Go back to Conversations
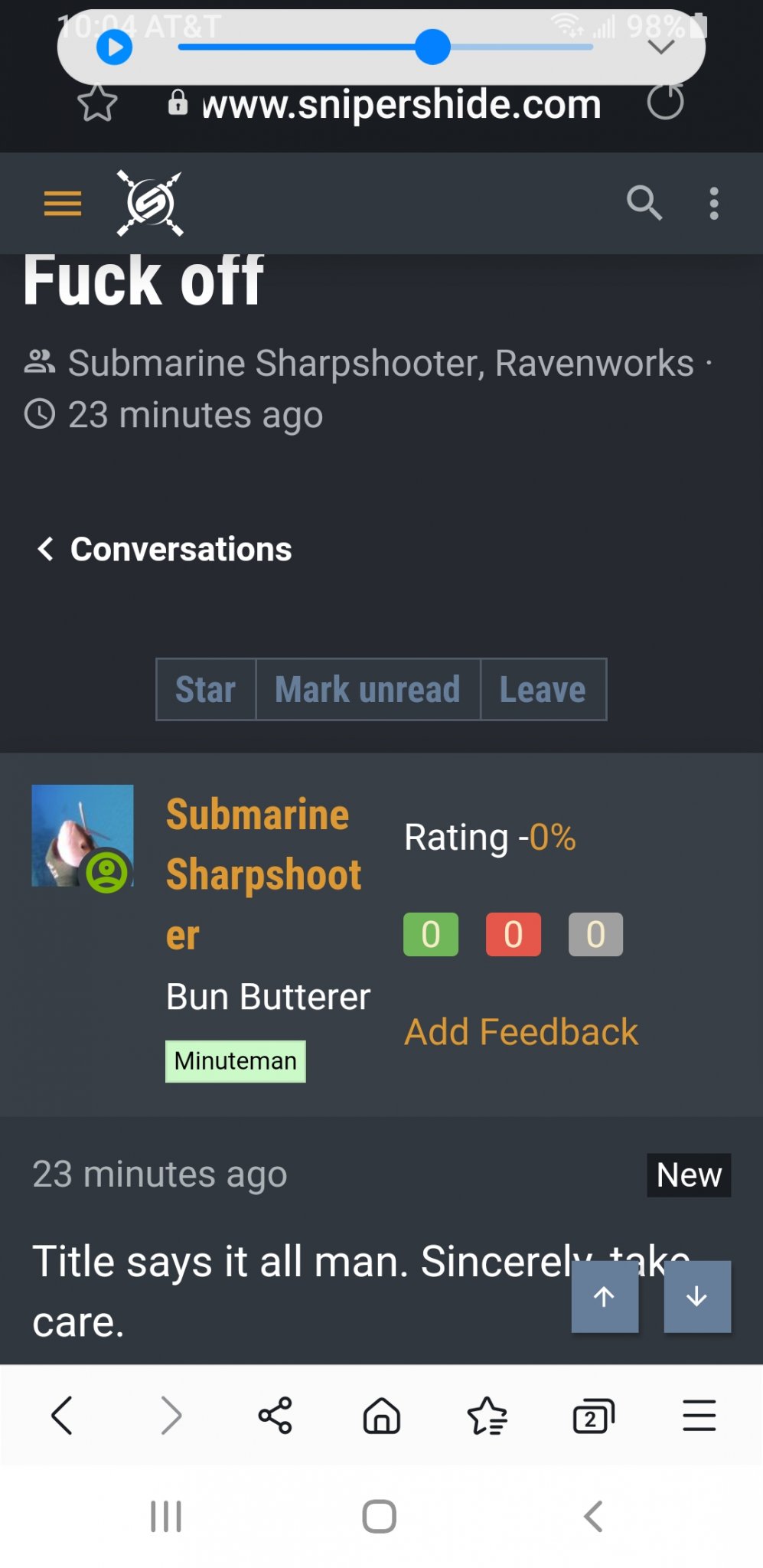Image resolution: width=763 pixels, height=1568 pixels. 165,549
